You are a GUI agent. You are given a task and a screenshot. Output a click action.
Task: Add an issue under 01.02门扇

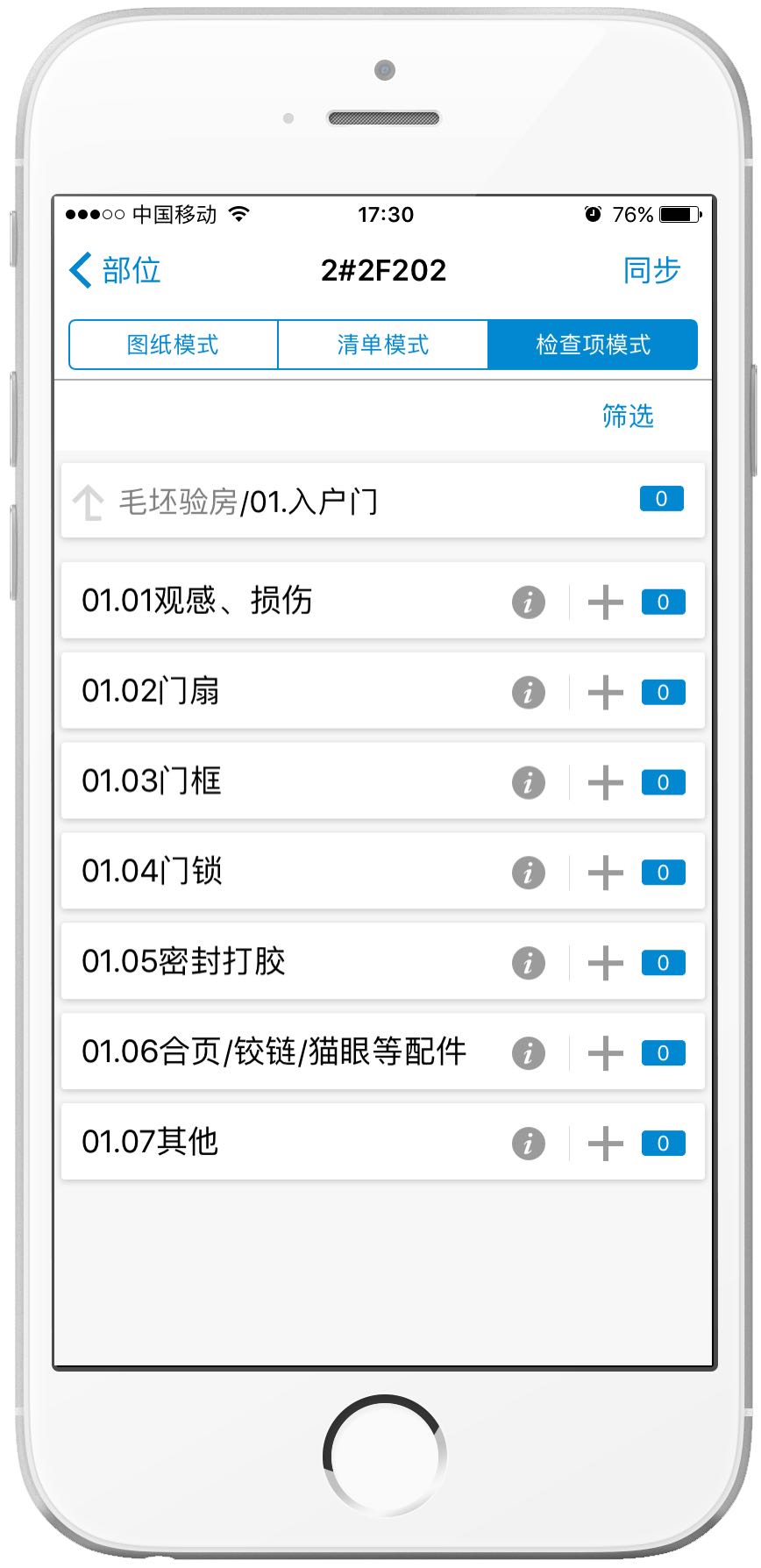(605, 693)
